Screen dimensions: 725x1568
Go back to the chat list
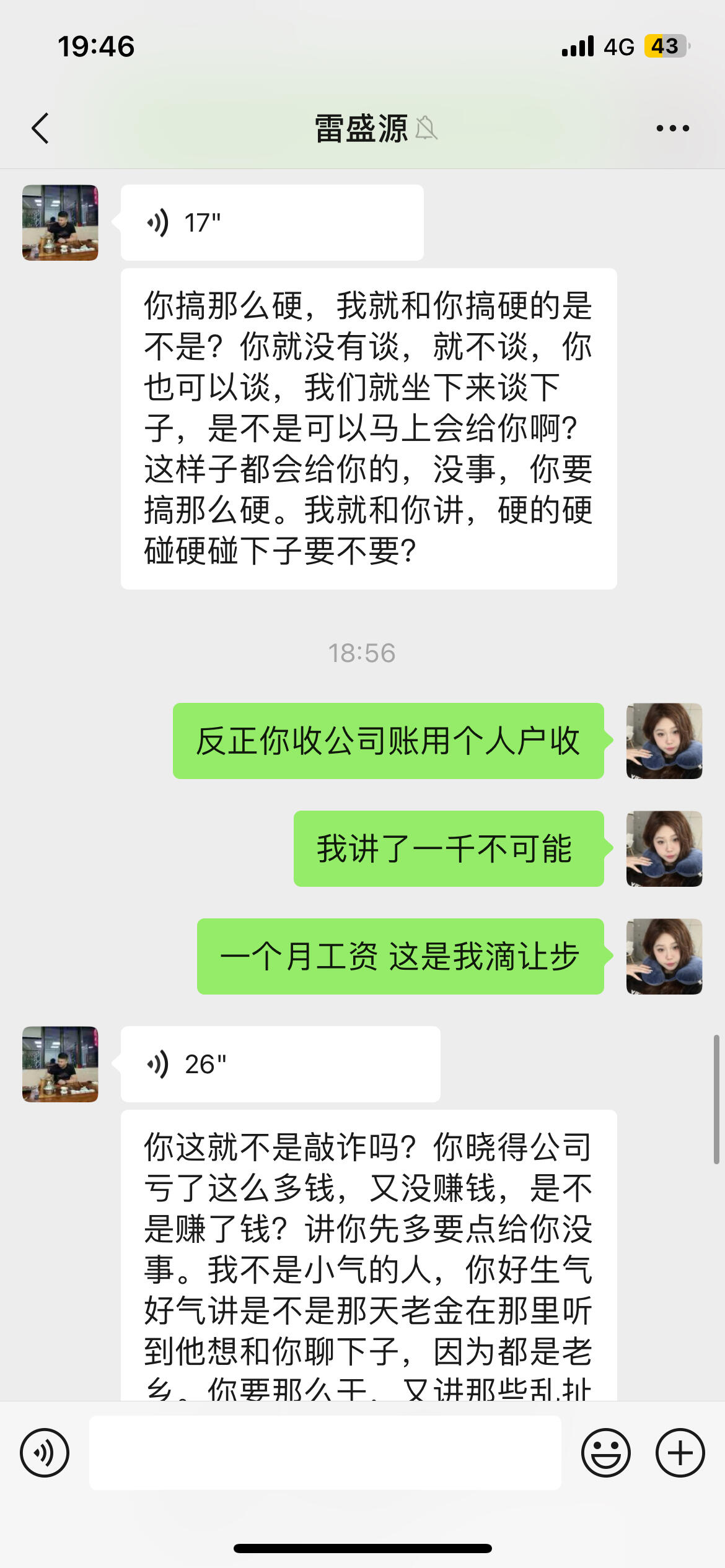click(x=41, y=129)
